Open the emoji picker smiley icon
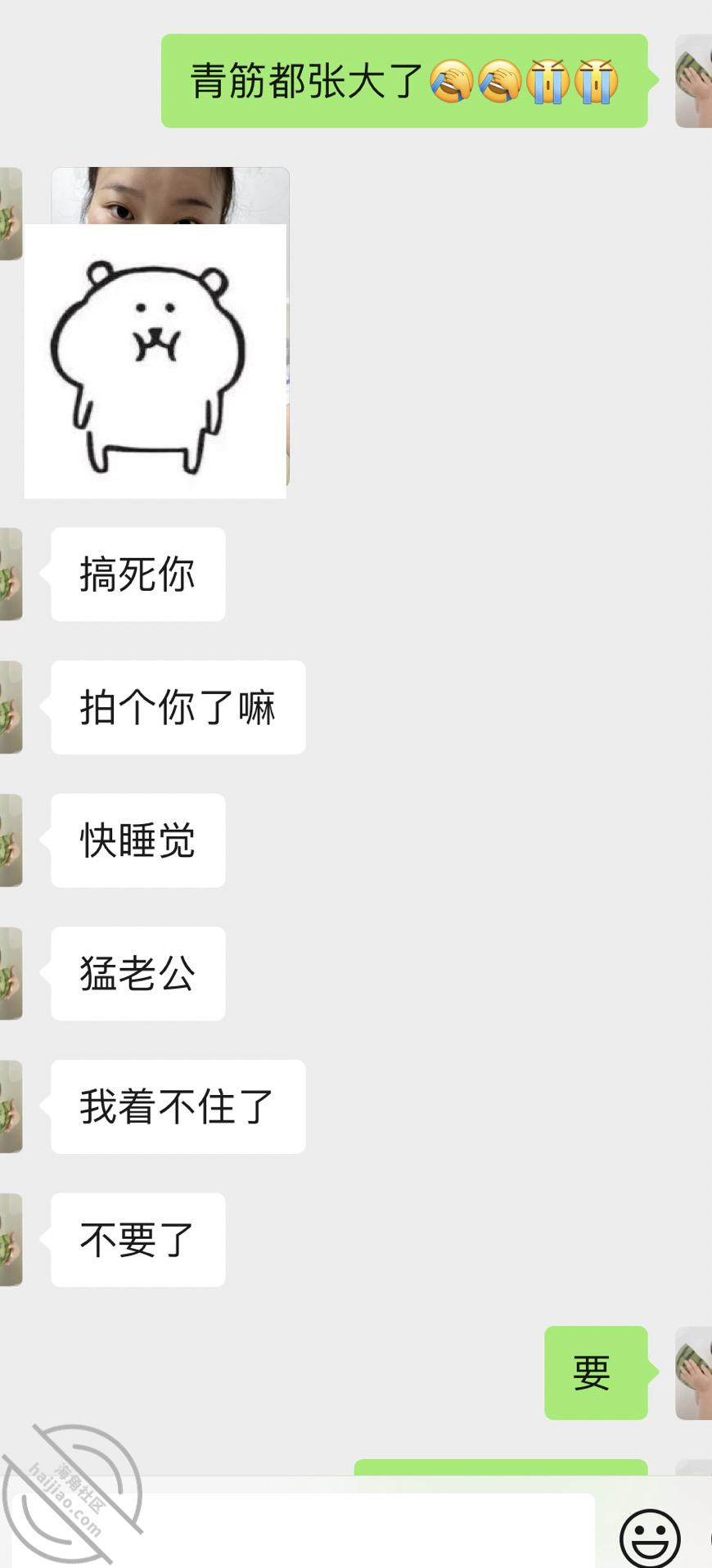Viewport: 712px width, 1568px height. (650, 1537)
